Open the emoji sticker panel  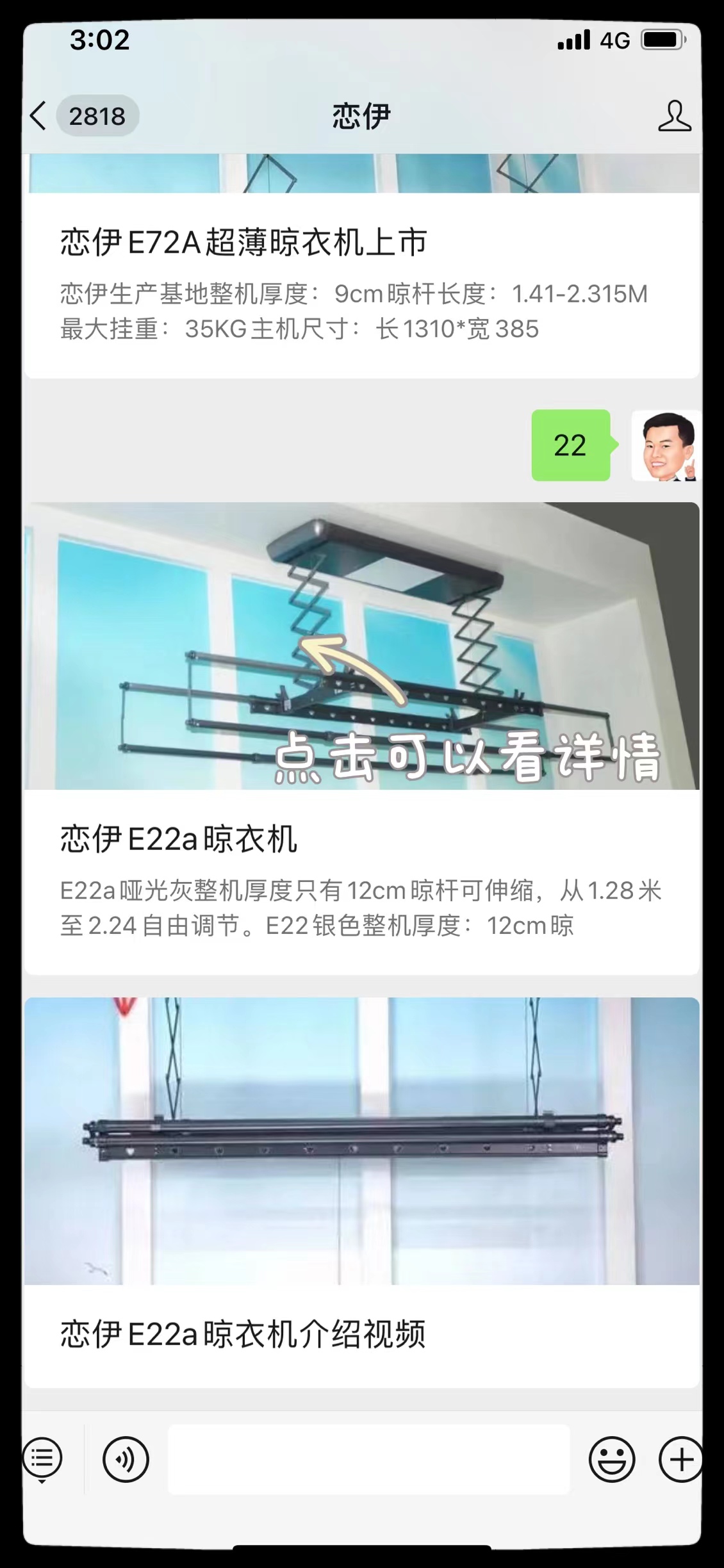click(612, 1460)
